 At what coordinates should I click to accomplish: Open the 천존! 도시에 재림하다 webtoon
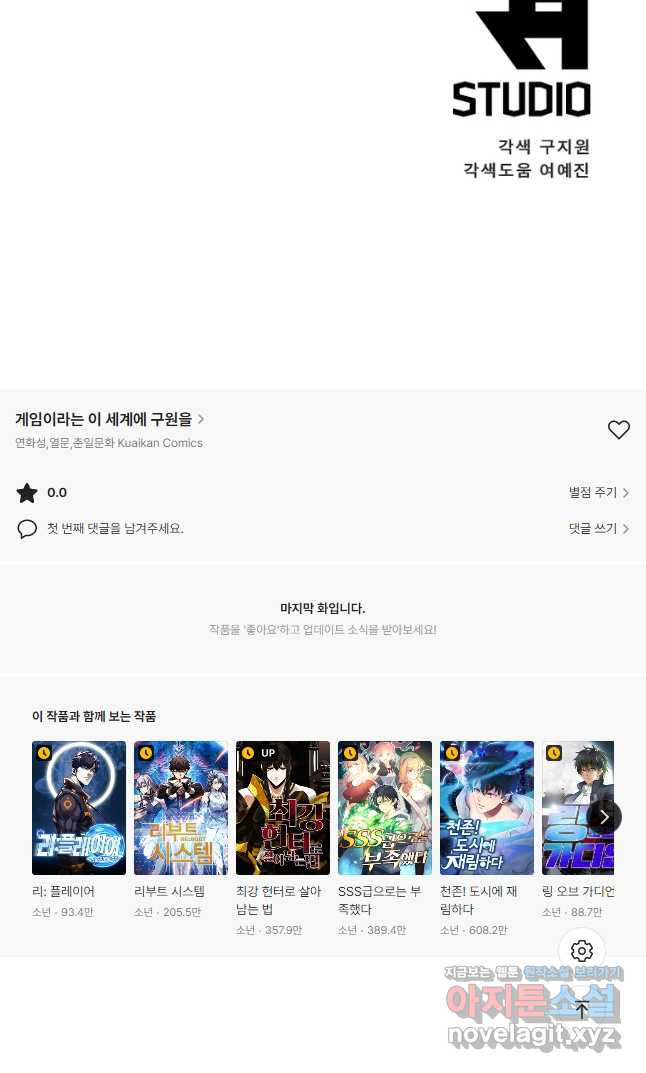[x=487, y=808]
